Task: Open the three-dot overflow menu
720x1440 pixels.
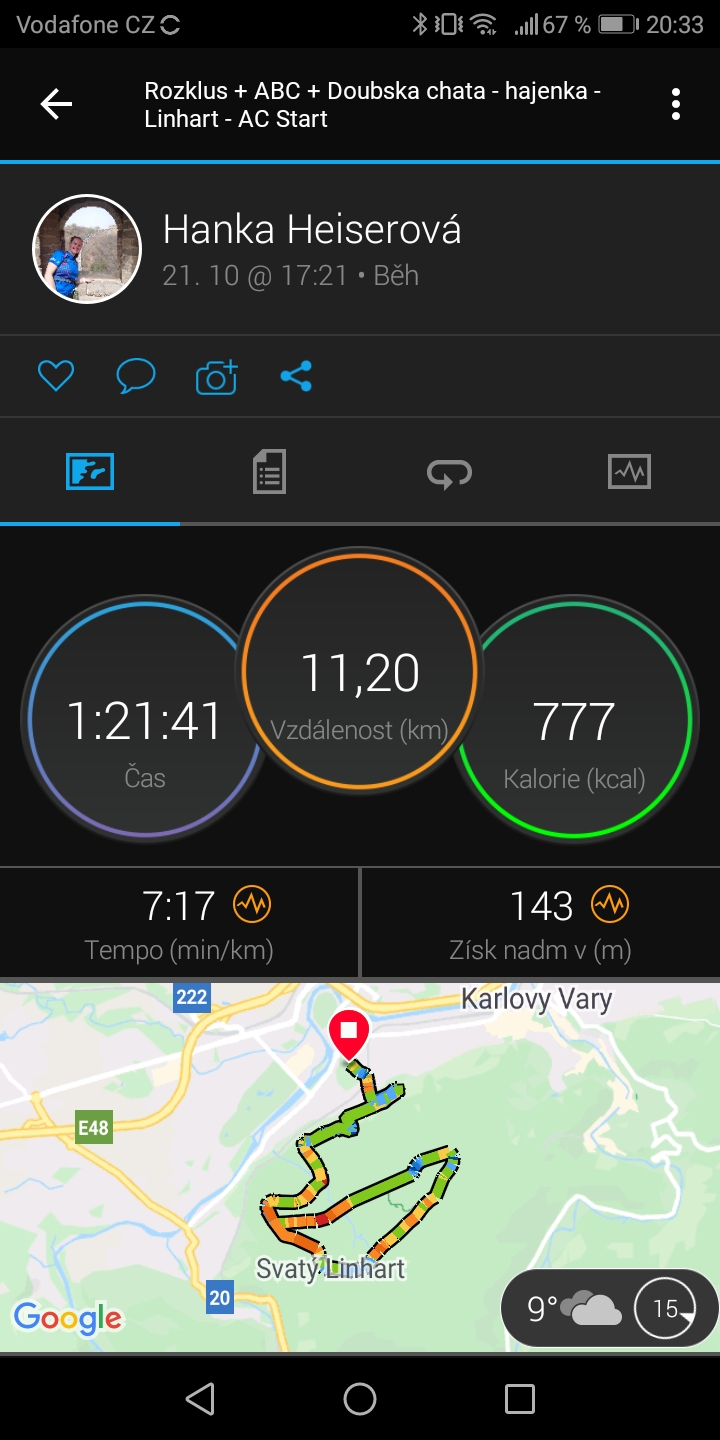Action: (676, 104)
